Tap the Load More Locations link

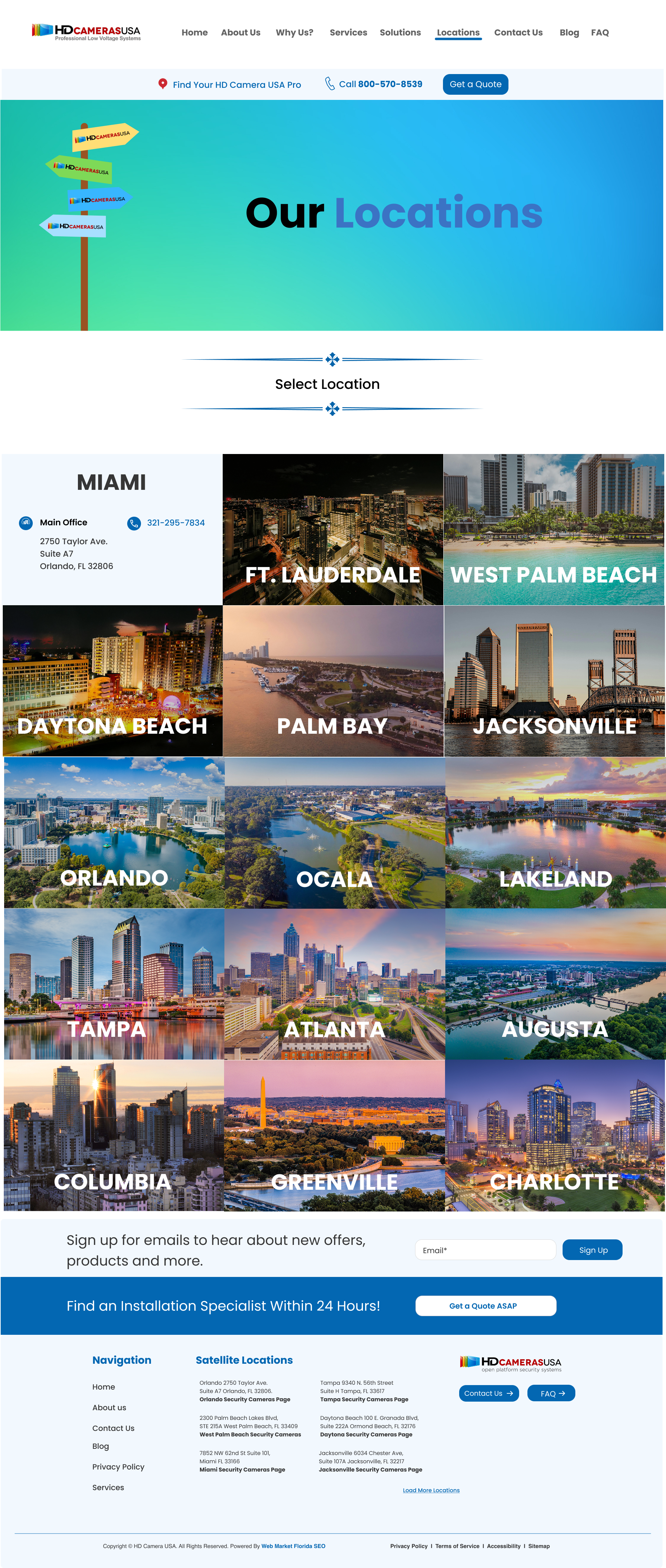[x=431, y=1490]
